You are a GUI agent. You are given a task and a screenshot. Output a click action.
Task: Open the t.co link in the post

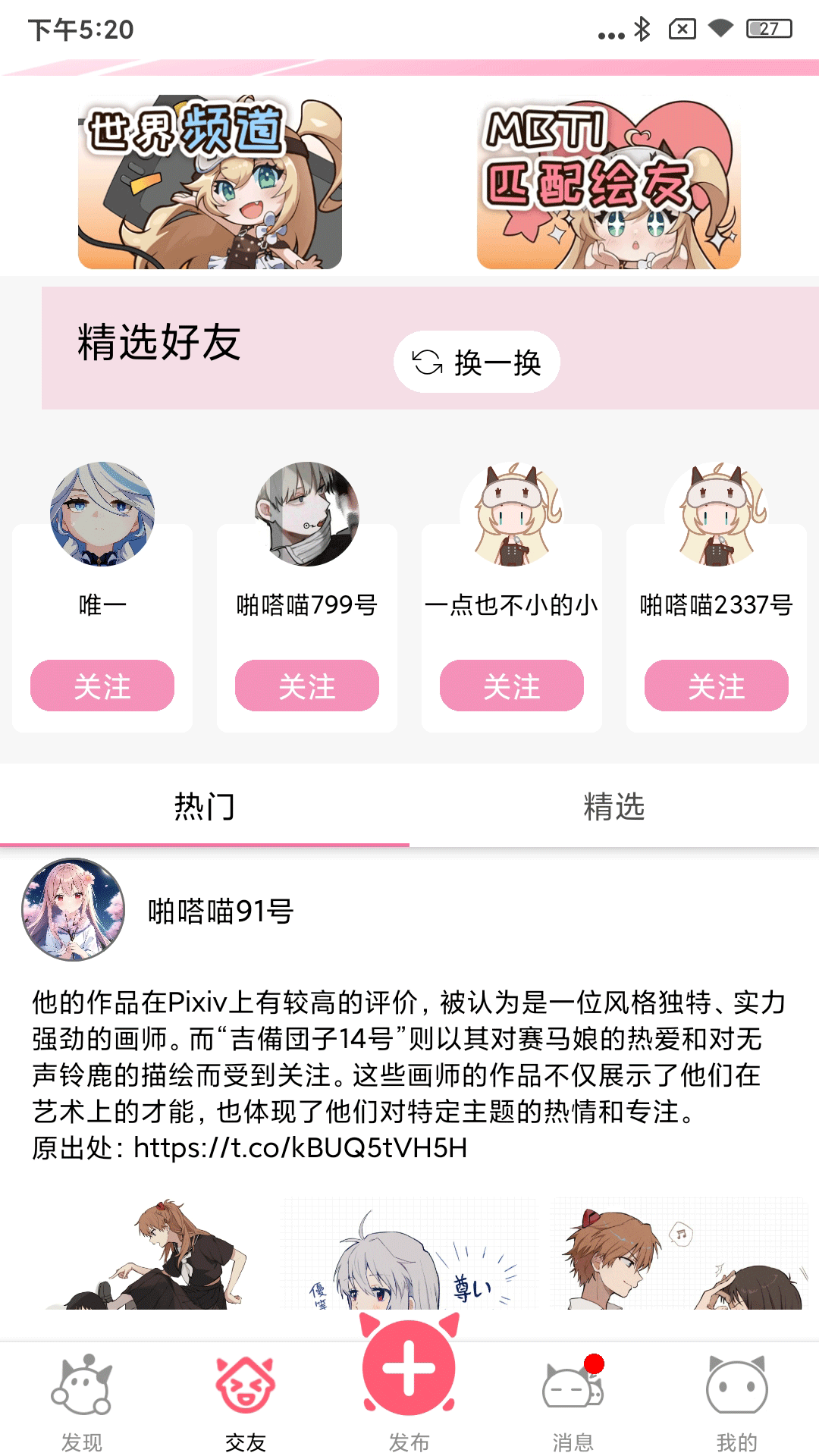pos(300,1148)
